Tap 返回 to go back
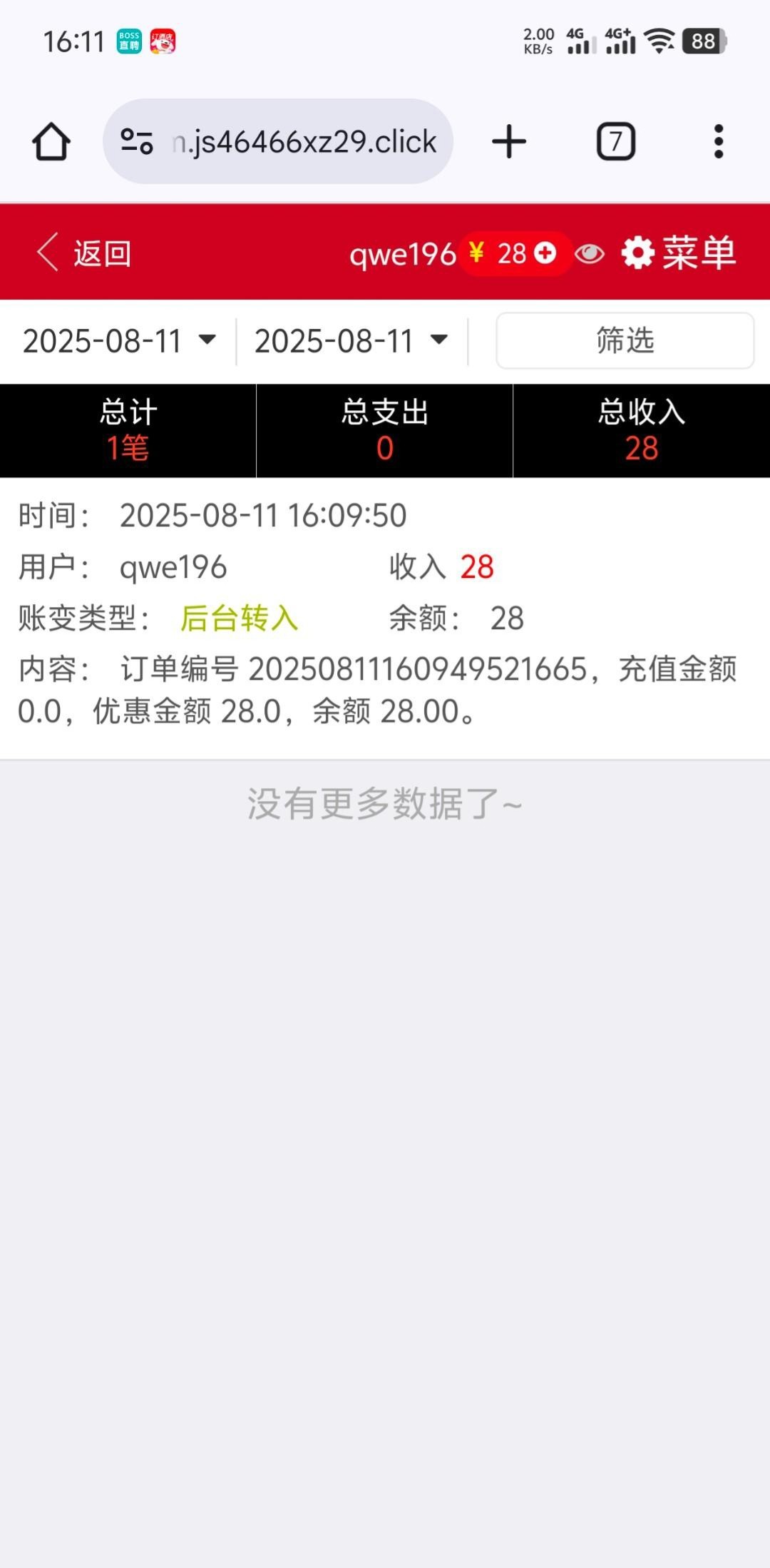This screenshot has width=770, height=1568. tap(86, 253)
